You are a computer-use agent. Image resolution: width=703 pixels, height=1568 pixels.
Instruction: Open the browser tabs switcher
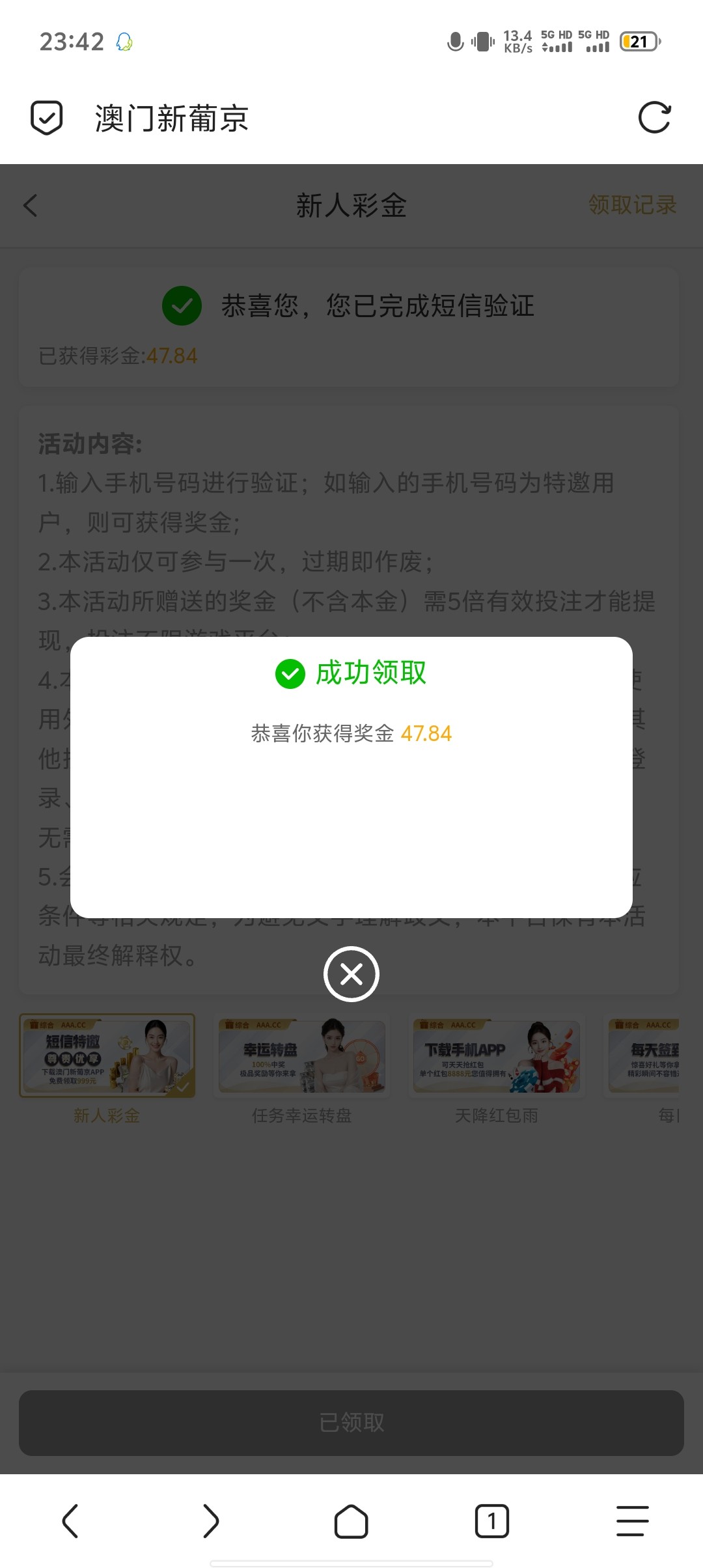click(492, 1521)
